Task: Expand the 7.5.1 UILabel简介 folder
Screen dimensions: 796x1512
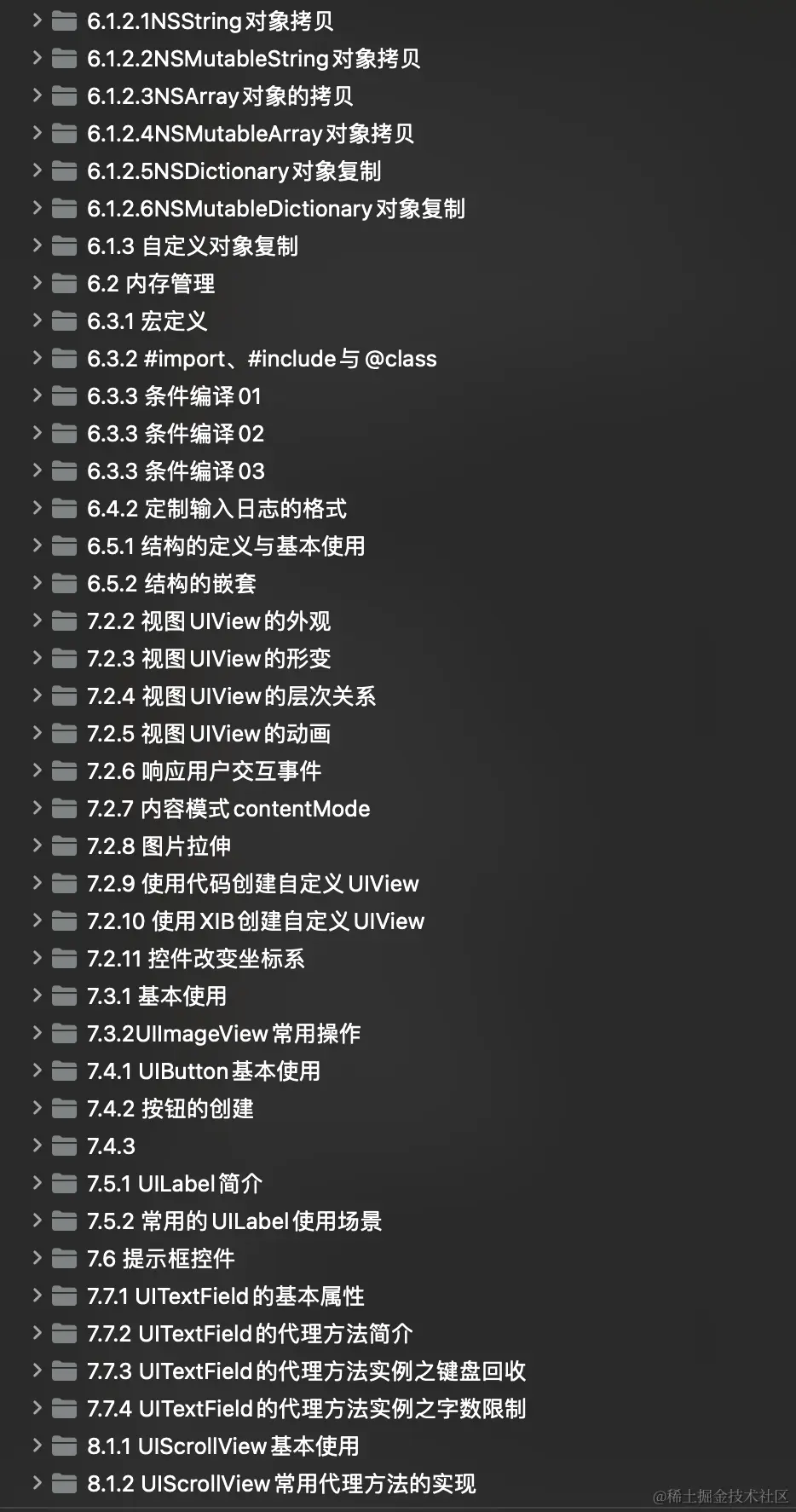Action: point(37,1183)
